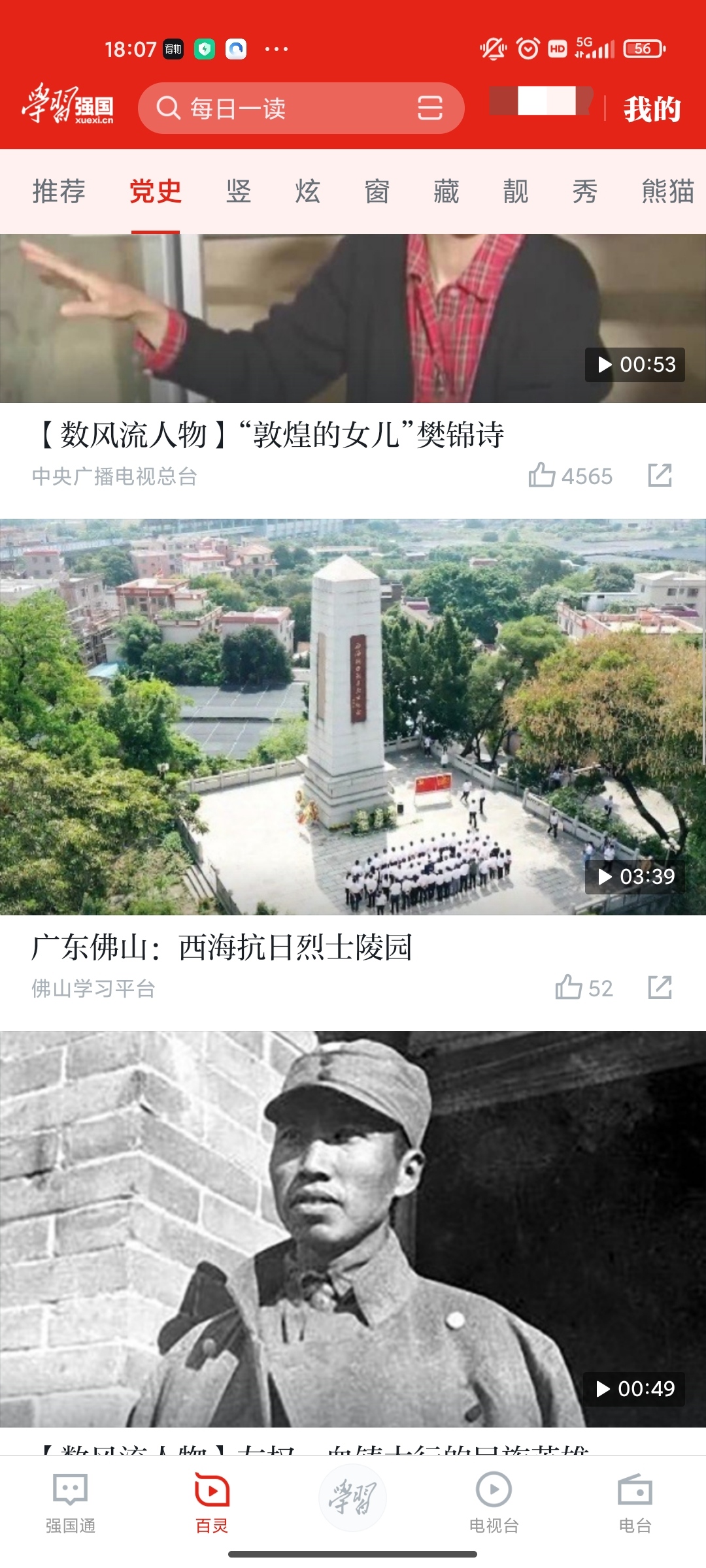The height and width of the screenshot is (1568, 706).
Task: Switch to the 靓 tab
Action: click(x=516, y=191)
